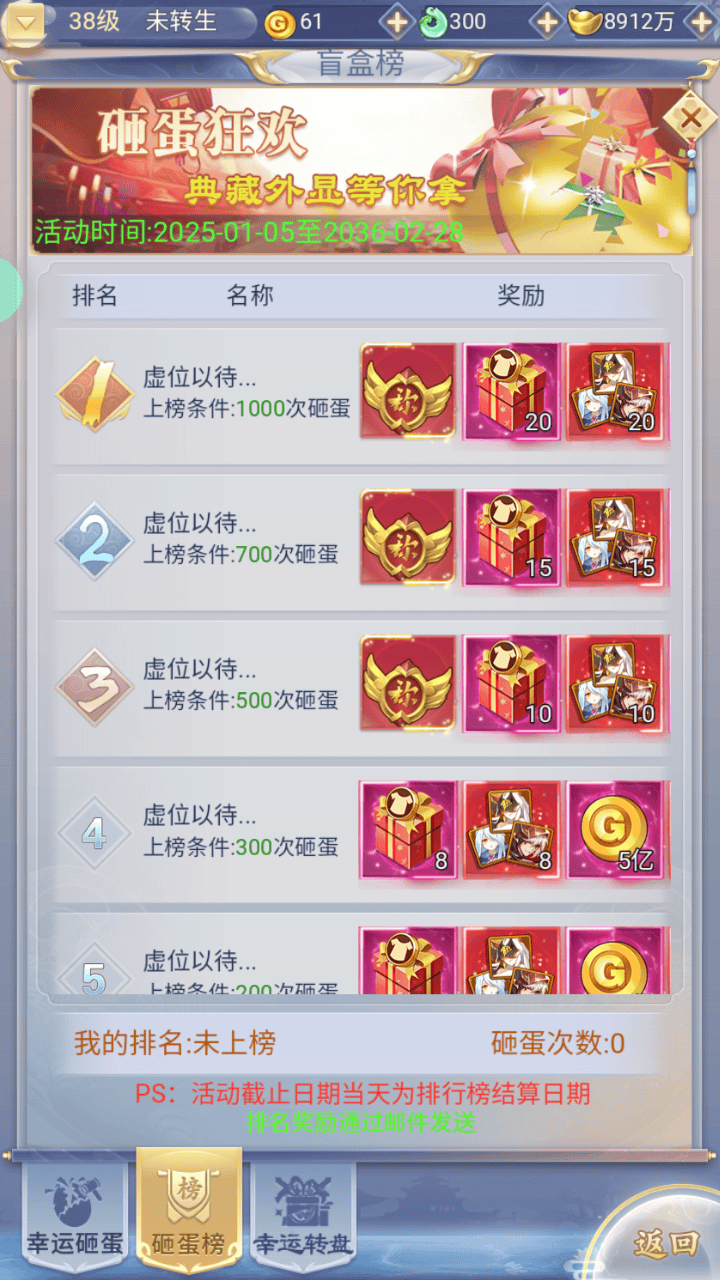
Task: Add more jade via plus button
Action: 547,22
